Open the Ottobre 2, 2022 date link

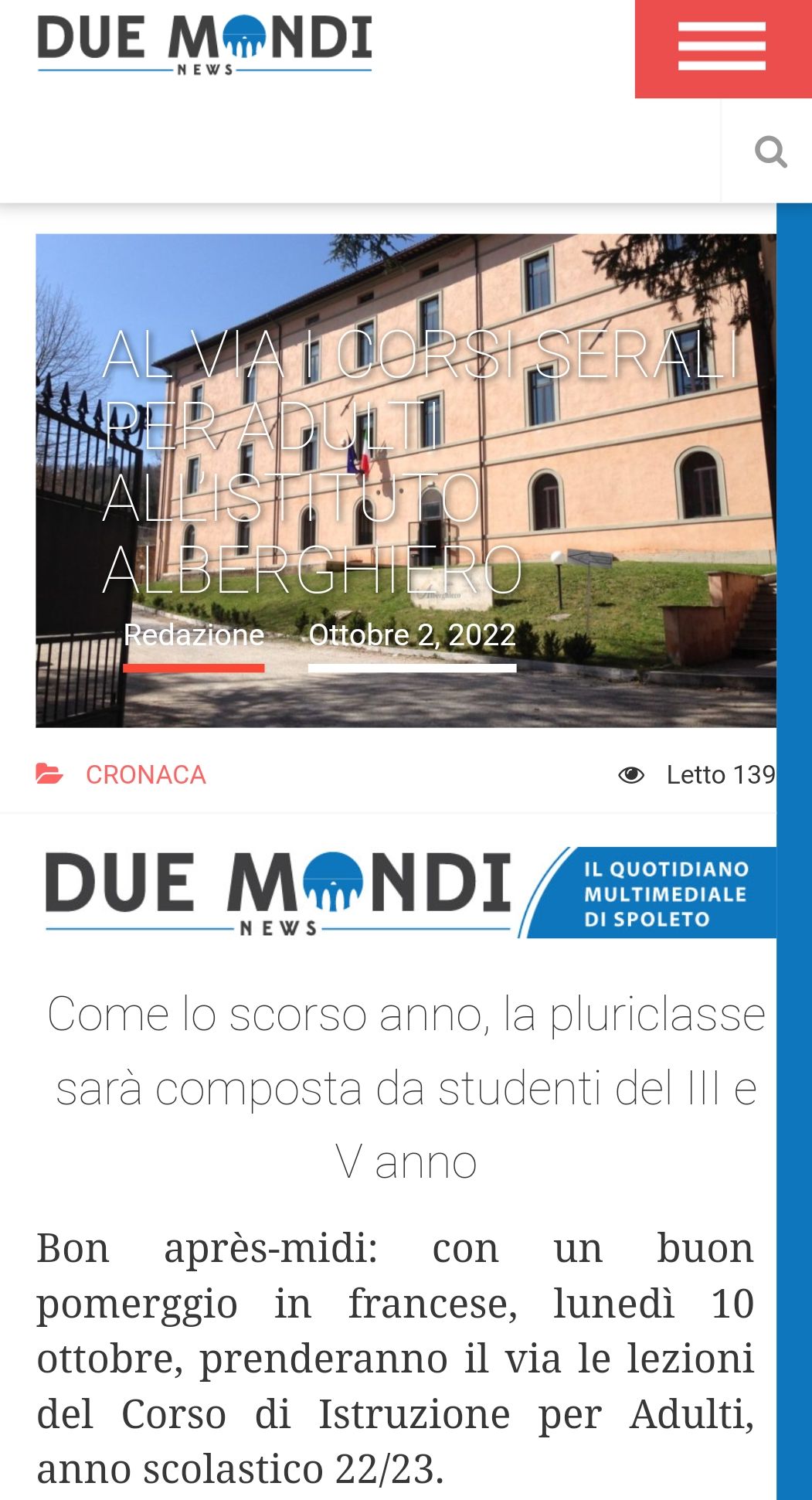[412, 635]
